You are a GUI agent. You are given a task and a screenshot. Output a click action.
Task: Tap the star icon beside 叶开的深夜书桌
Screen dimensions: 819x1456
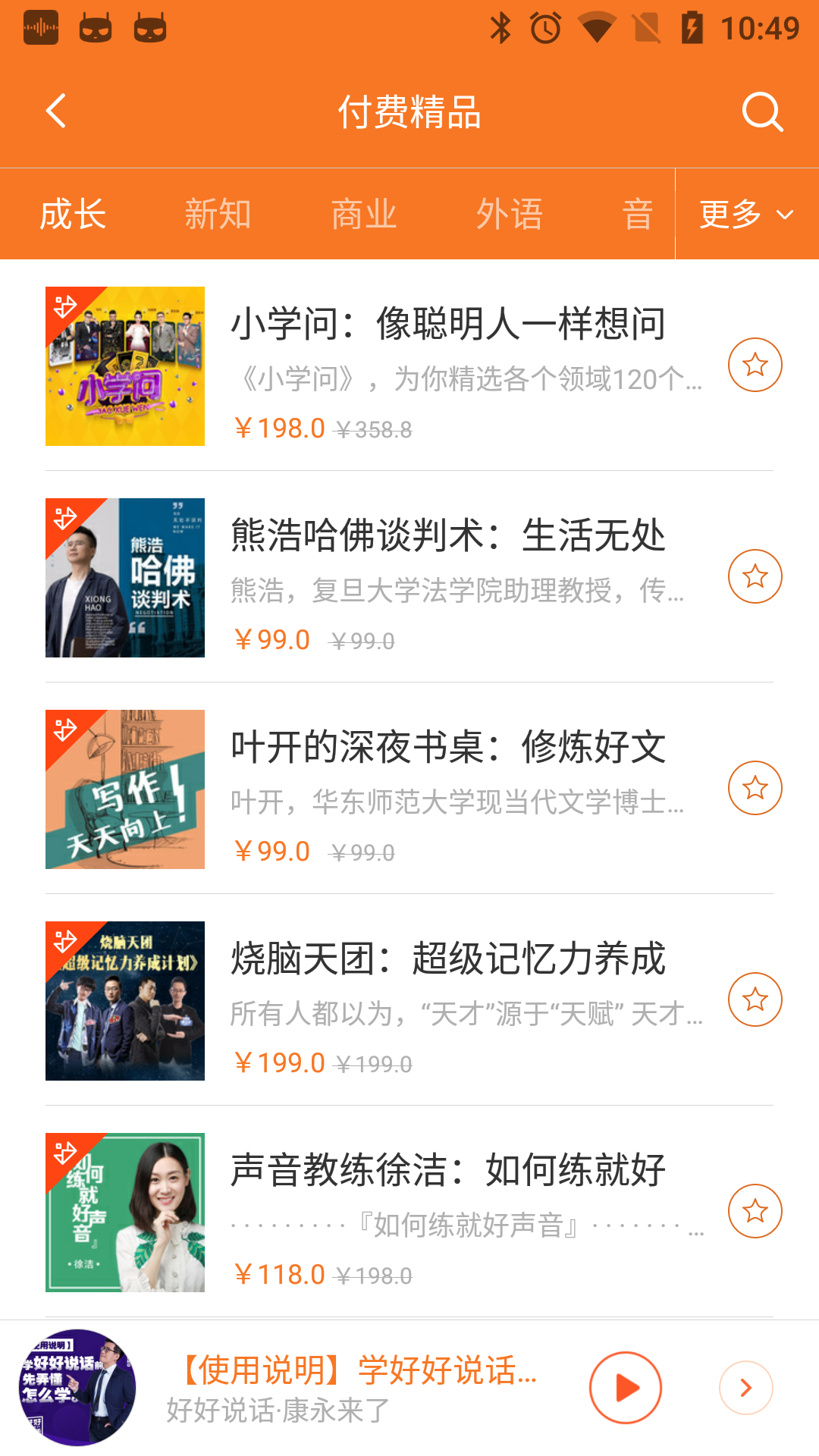[755, 789]
